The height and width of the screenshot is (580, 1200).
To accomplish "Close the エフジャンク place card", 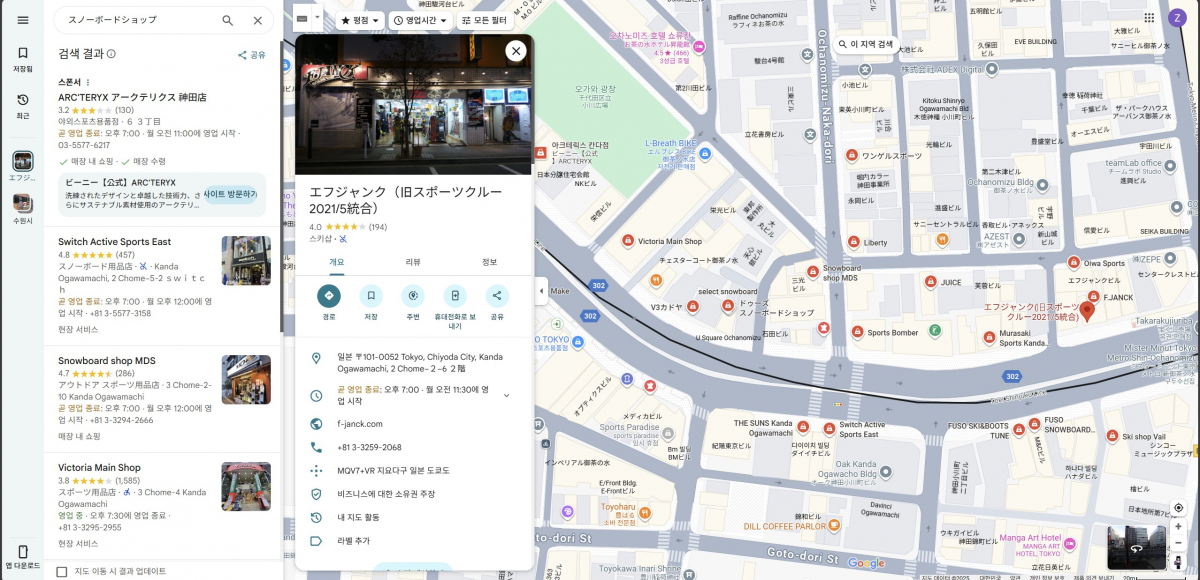I will click(516, 51).
